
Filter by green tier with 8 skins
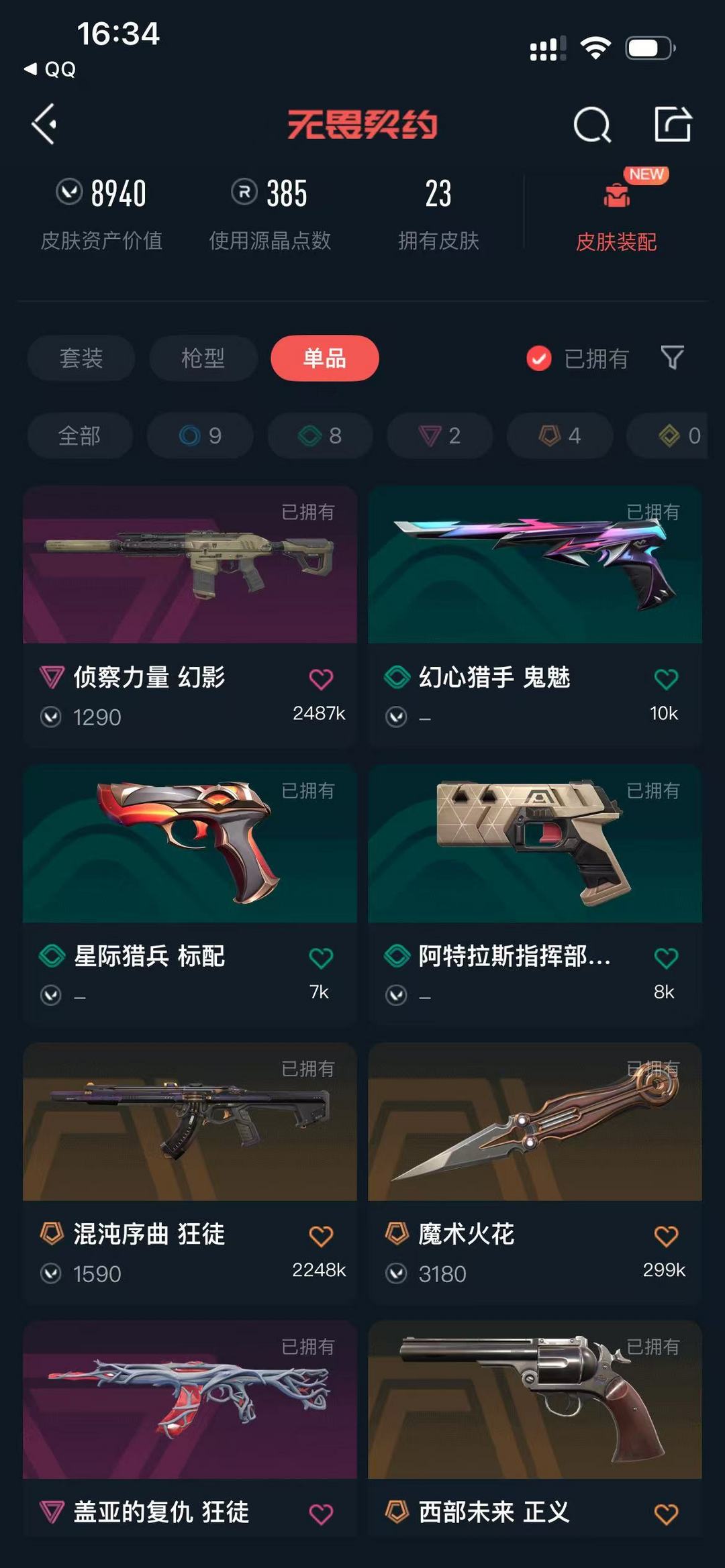coord(320,436)
